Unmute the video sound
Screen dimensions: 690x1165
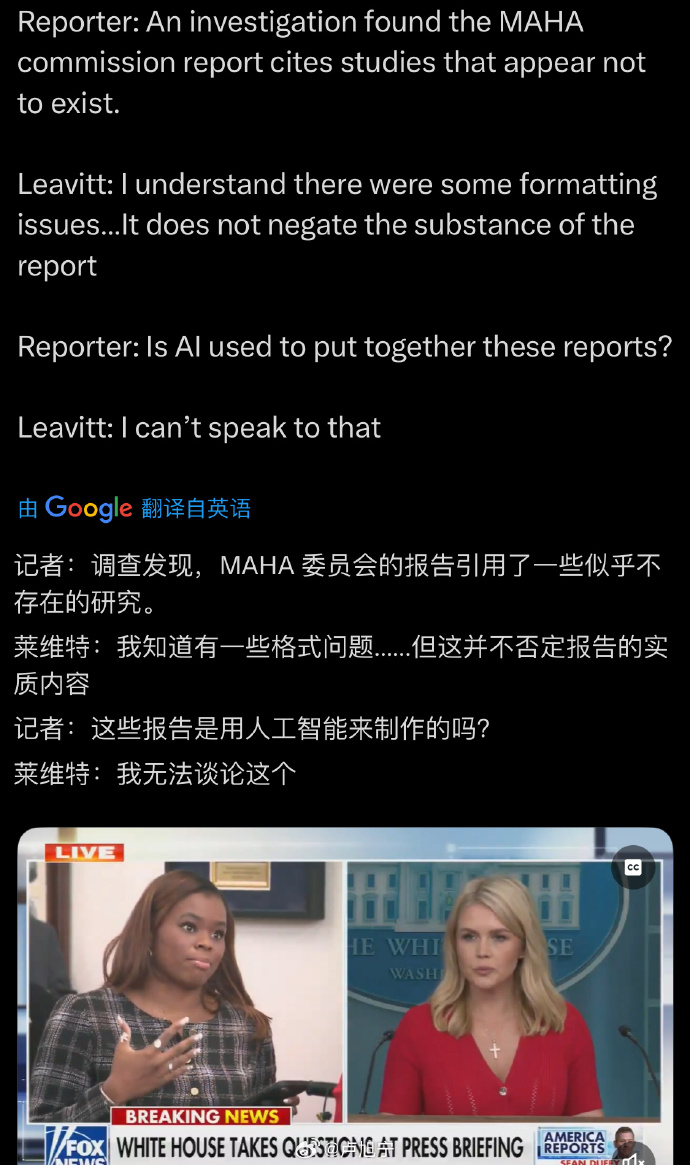634,1157
